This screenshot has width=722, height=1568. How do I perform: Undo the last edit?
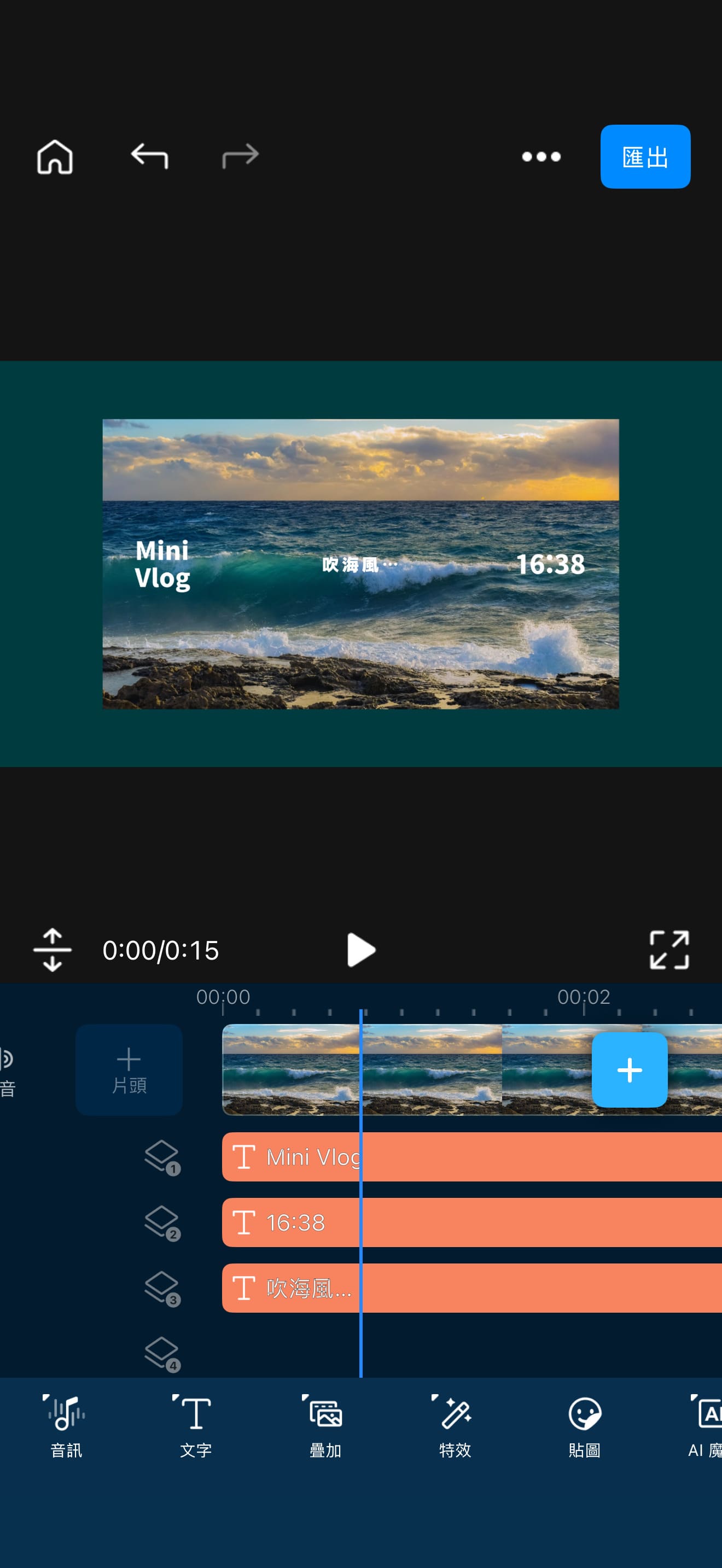[149, 156]
